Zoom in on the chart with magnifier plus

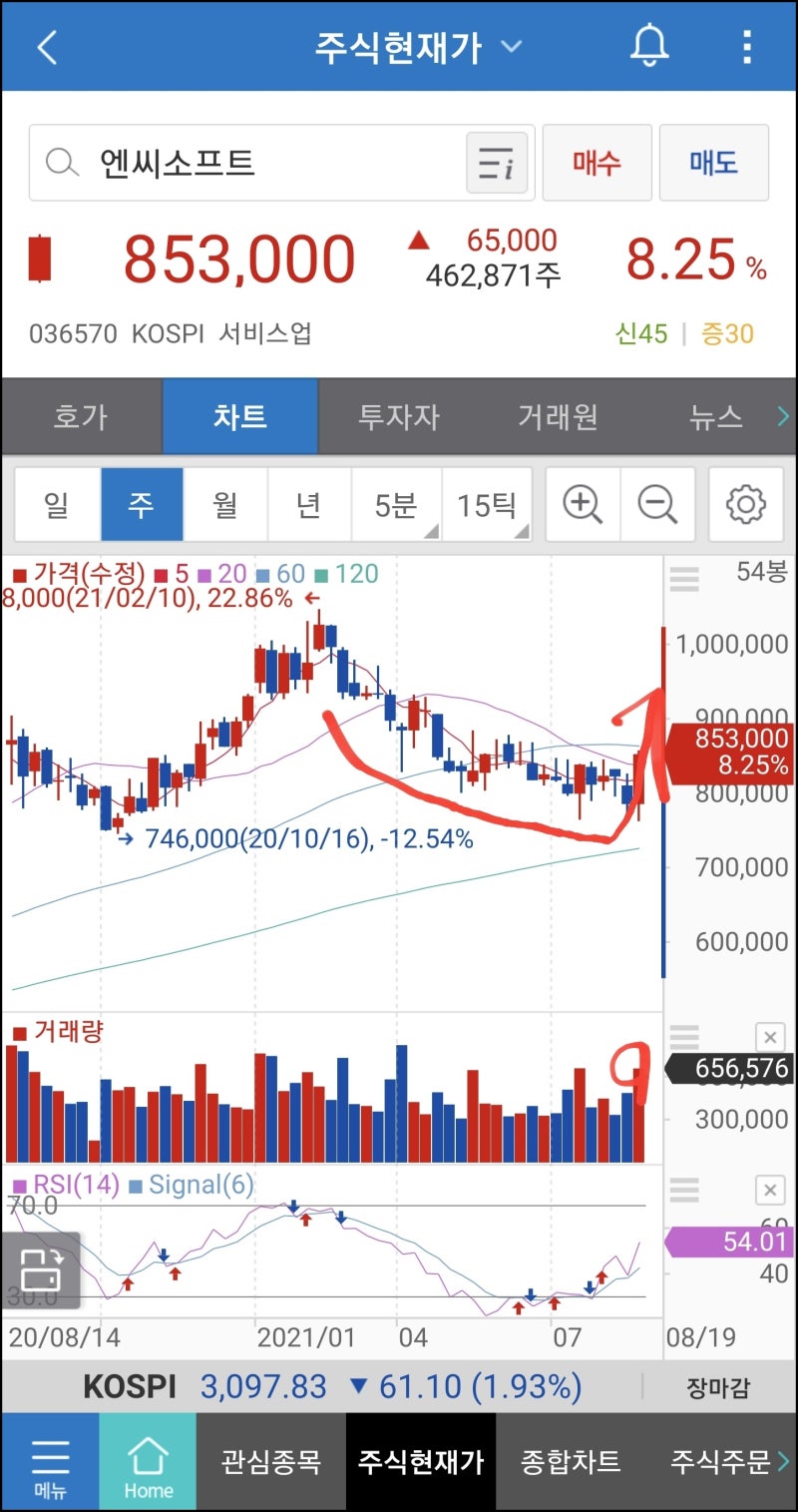tap(582, 504)
